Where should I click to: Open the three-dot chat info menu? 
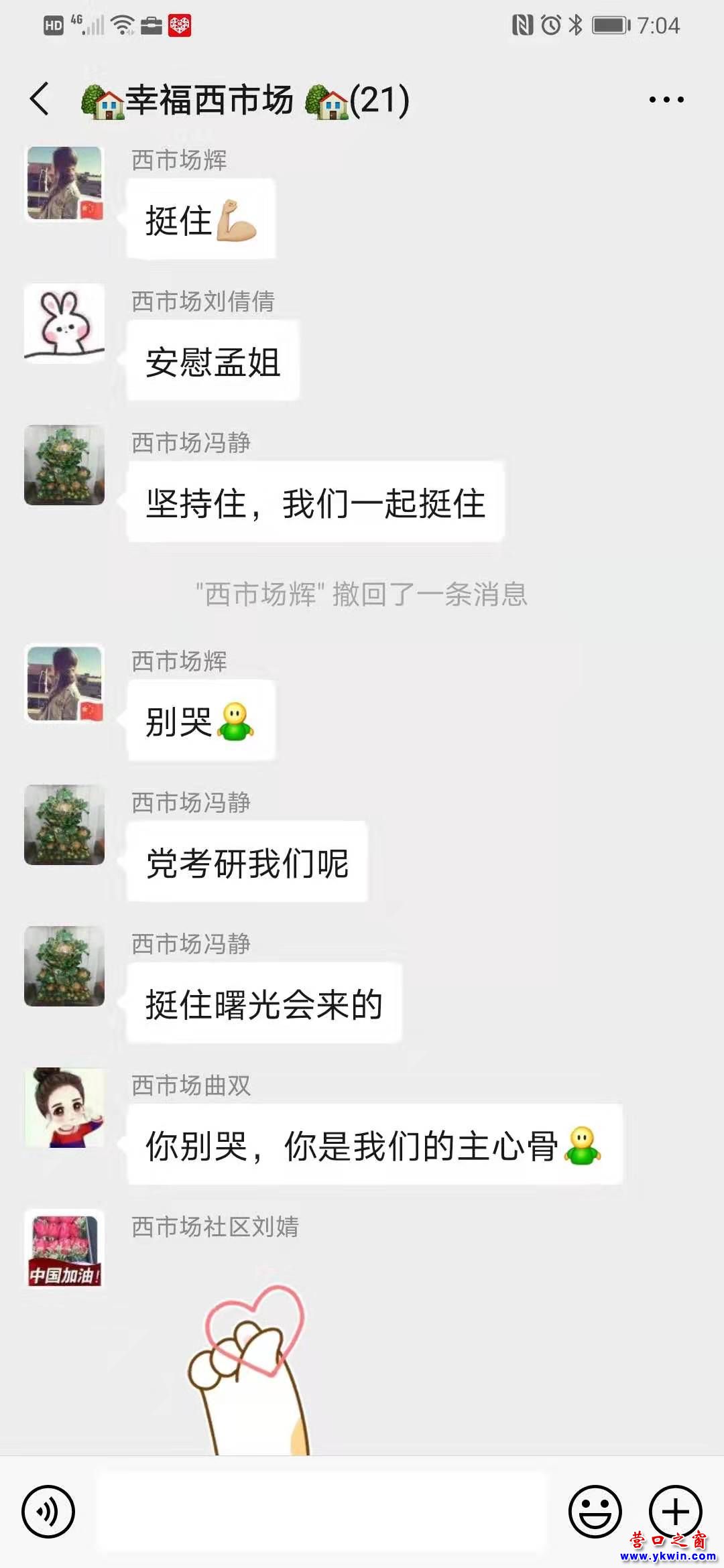pyautogui.click(x=666, y=100)
